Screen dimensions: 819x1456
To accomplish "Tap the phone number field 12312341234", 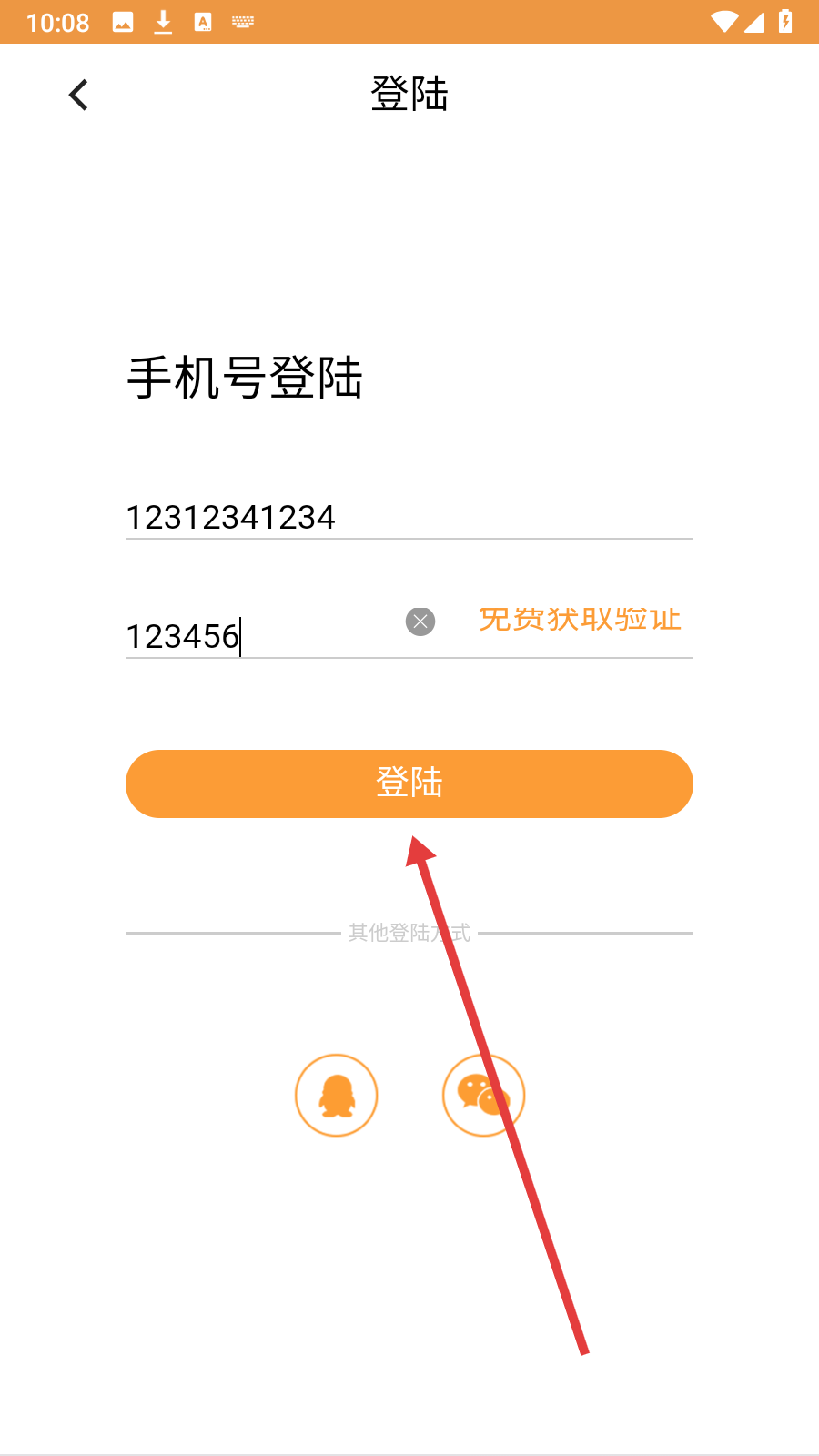I will (x=408, y=517).
